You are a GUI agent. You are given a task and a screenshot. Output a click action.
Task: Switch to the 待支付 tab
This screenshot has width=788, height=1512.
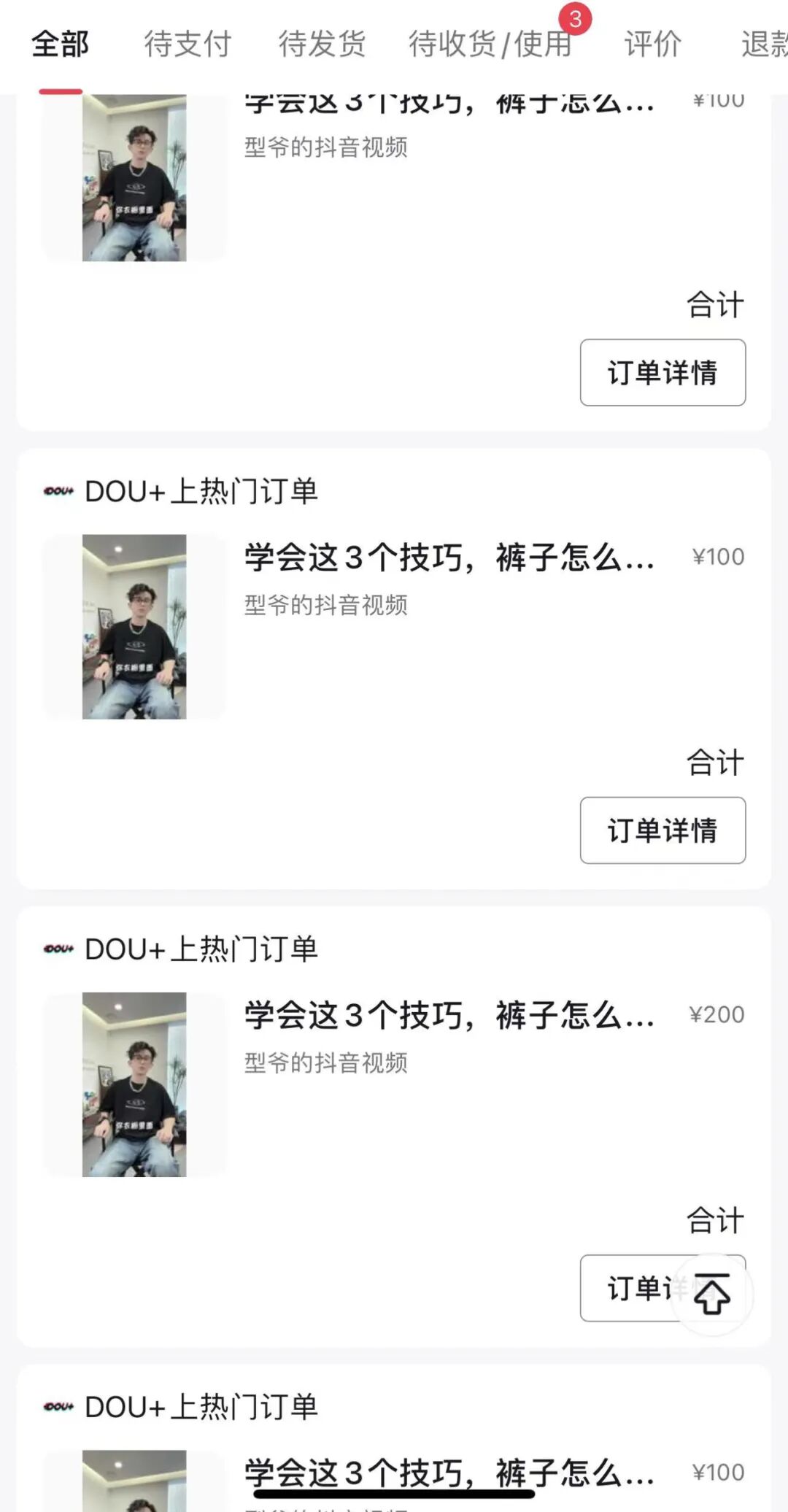(x=188, y=45)
